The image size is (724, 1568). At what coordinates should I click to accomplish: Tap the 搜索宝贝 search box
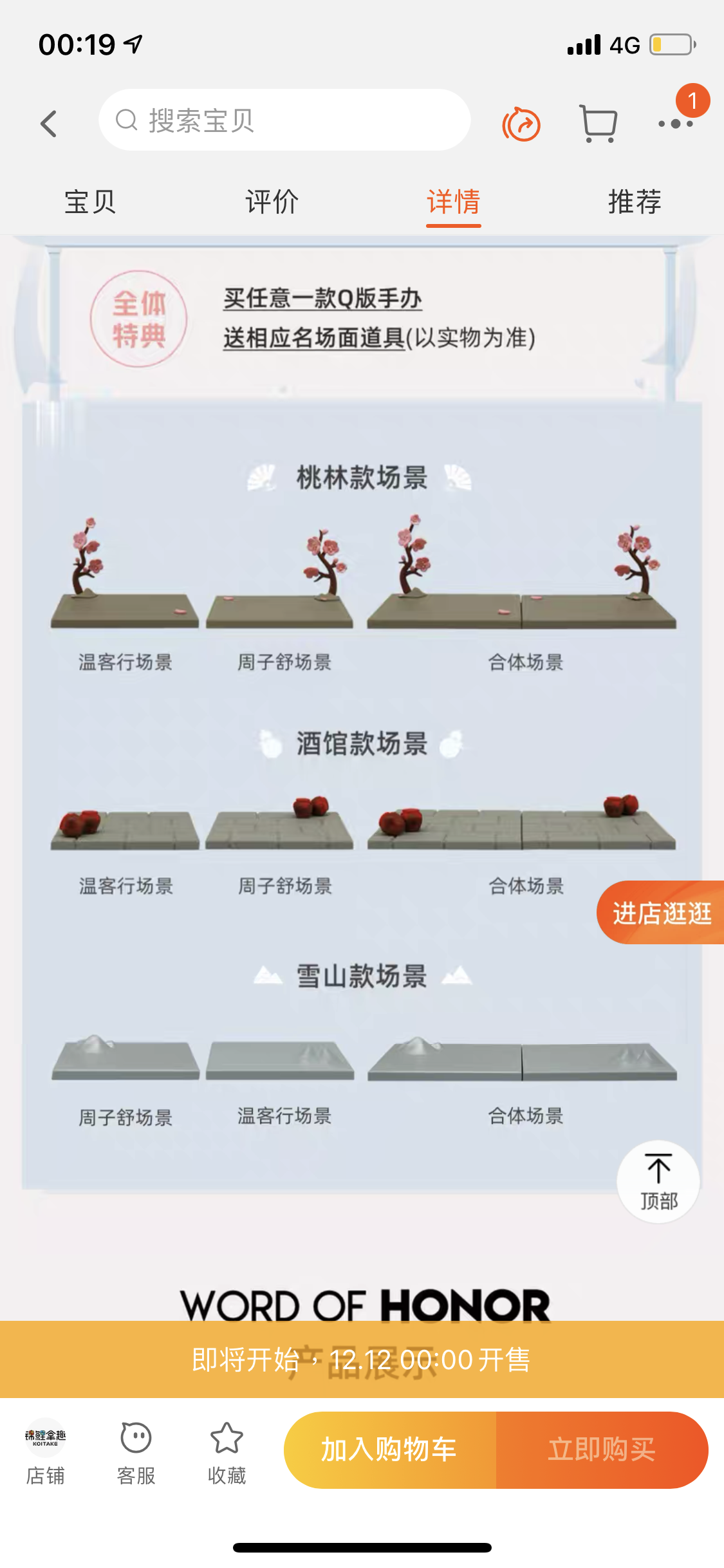(284, 120)
